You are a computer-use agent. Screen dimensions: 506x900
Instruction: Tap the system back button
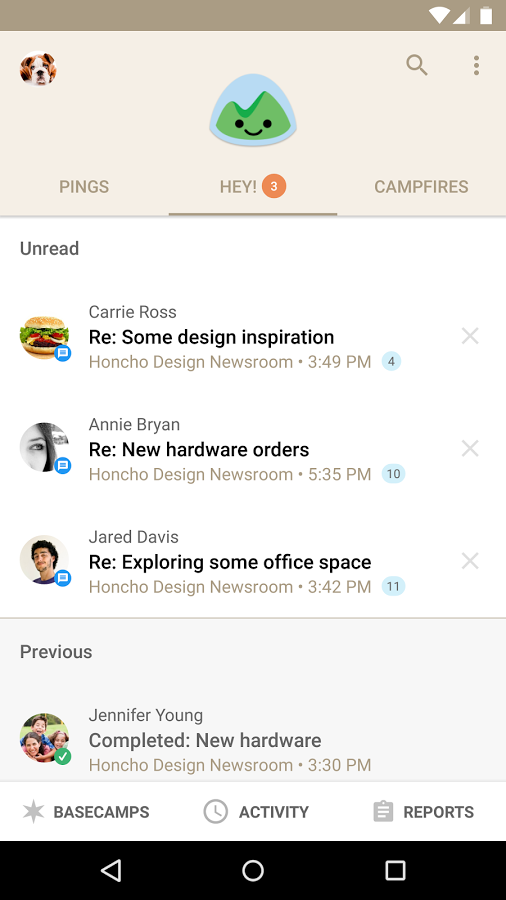[111, 870]
